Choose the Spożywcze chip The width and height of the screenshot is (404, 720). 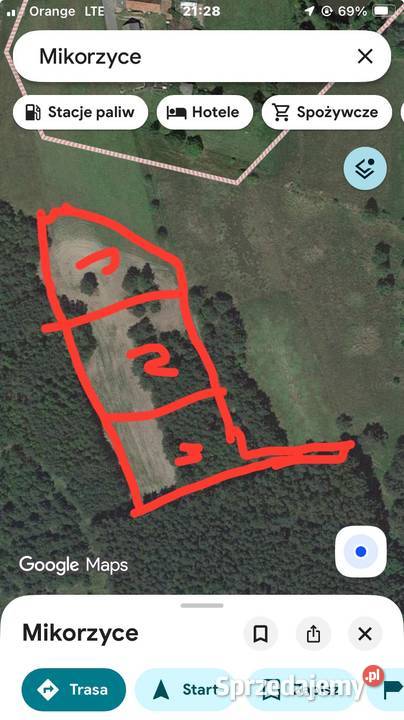327,112
